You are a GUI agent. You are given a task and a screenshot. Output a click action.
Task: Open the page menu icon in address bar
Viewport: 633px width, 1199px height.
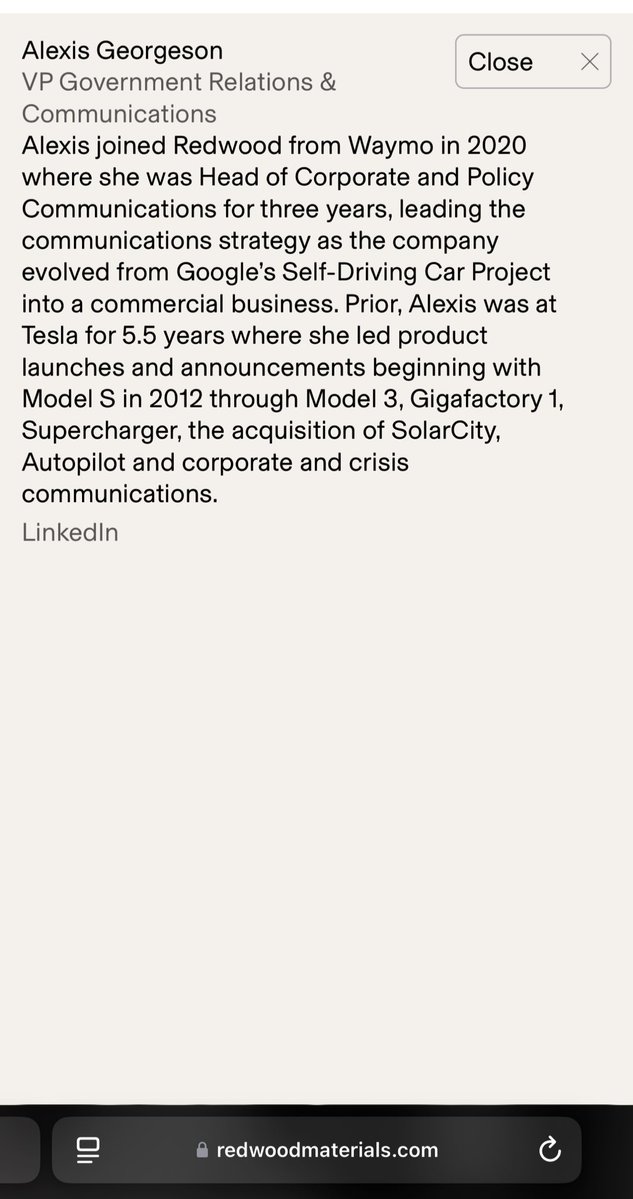[88, 1150]
